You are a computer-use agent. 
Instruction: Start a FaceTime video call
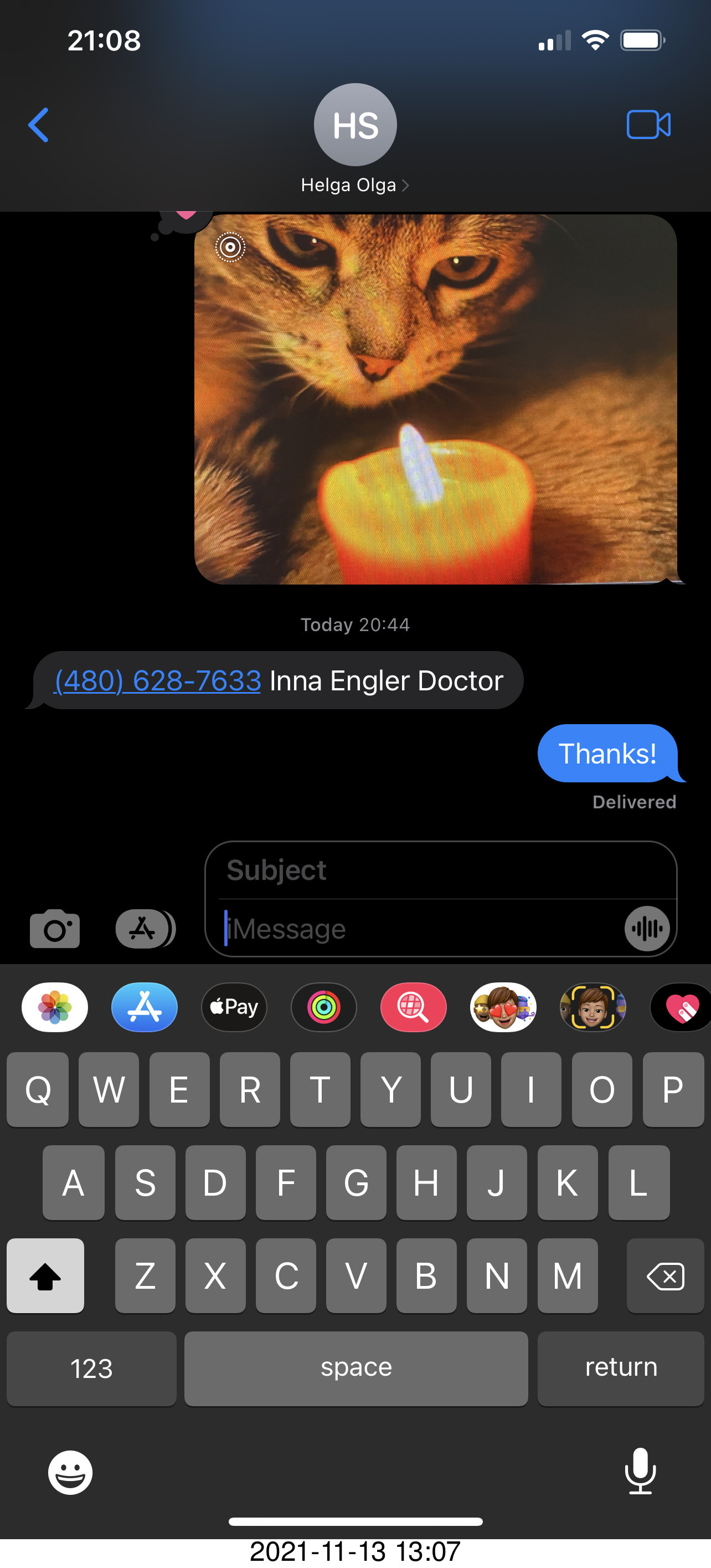click(x=648, y=125)
